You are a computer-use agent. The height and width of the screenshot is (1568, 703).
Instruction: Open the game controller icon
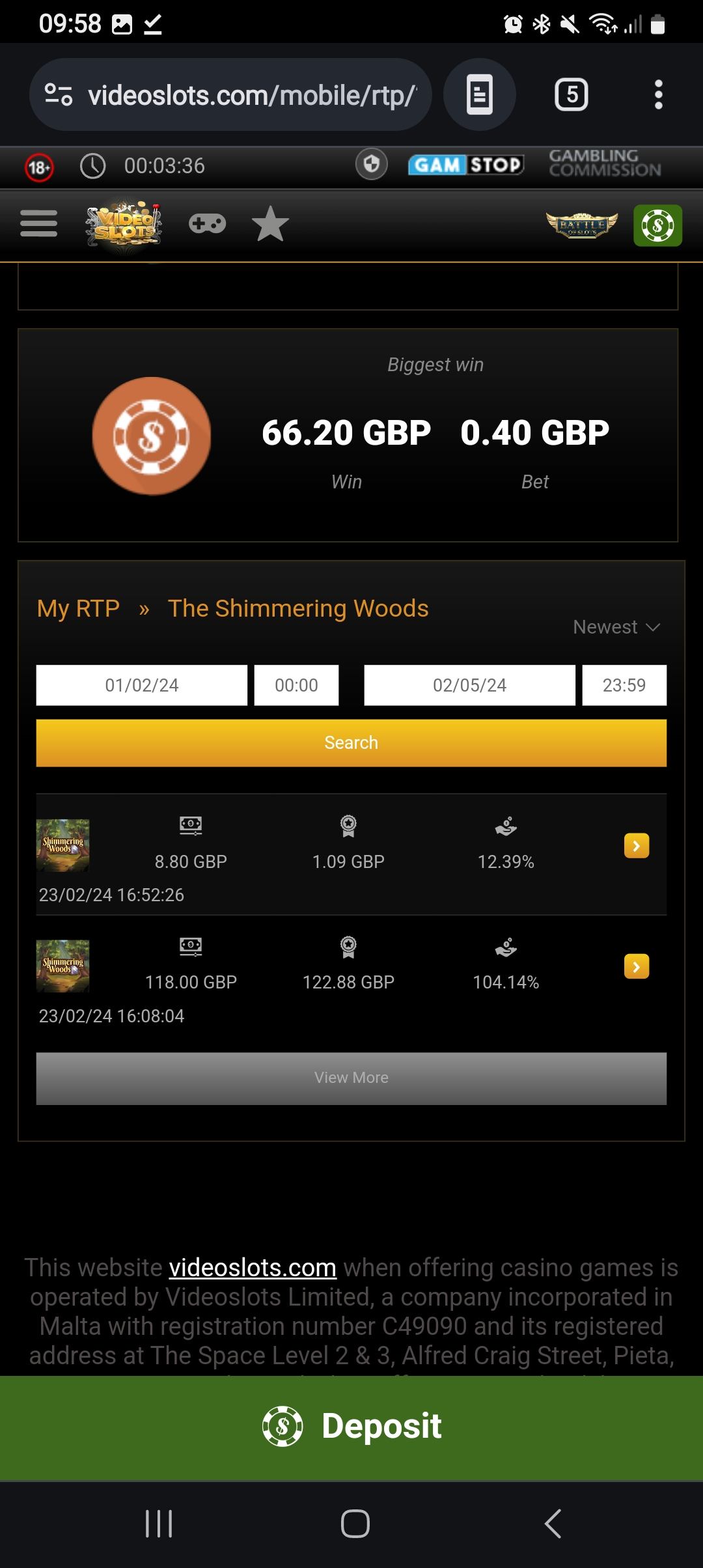pos(207,224)
